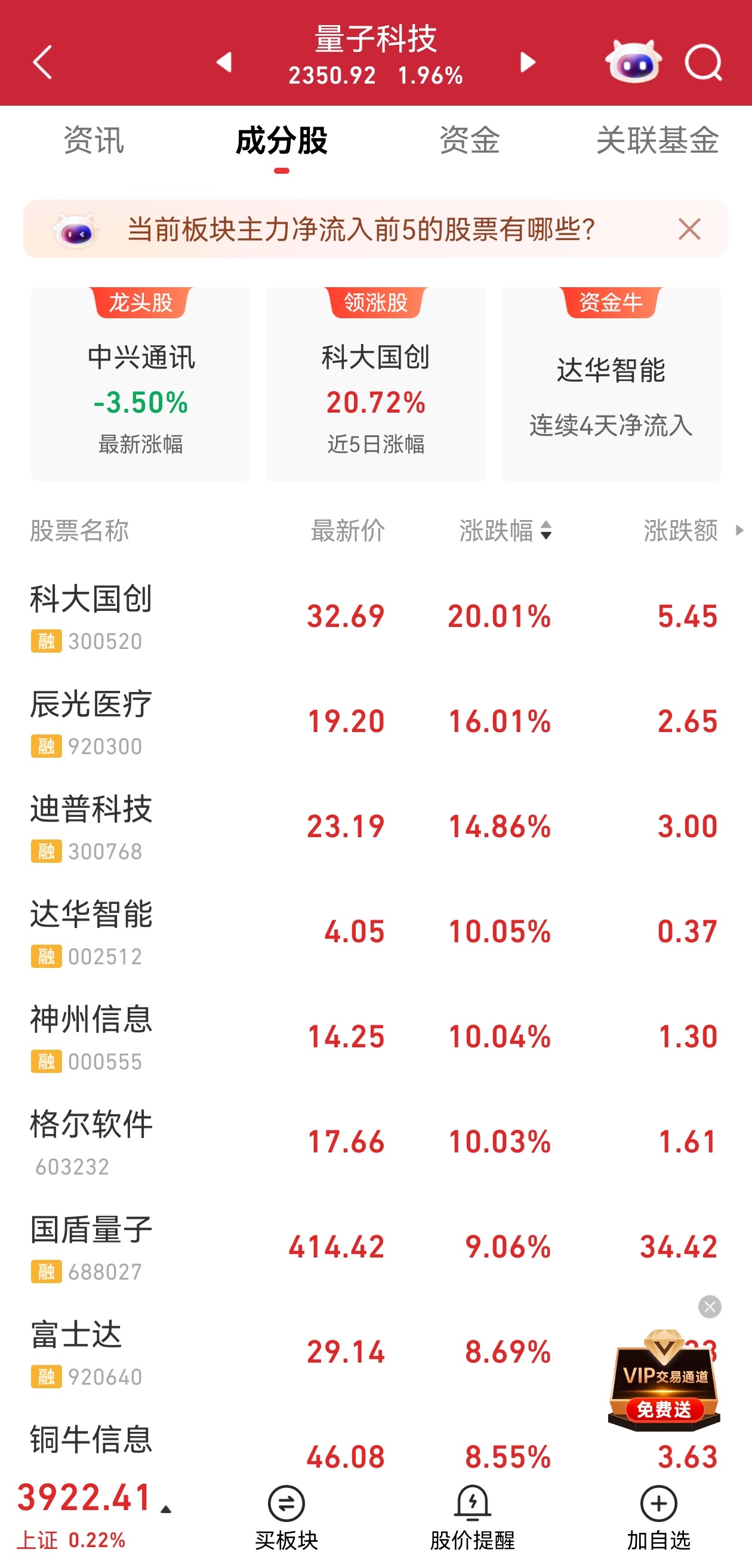Viewport: 752px width, 1568px height.
Task: Switch to the 资讯 tab
Action: [x=94, y=140]
